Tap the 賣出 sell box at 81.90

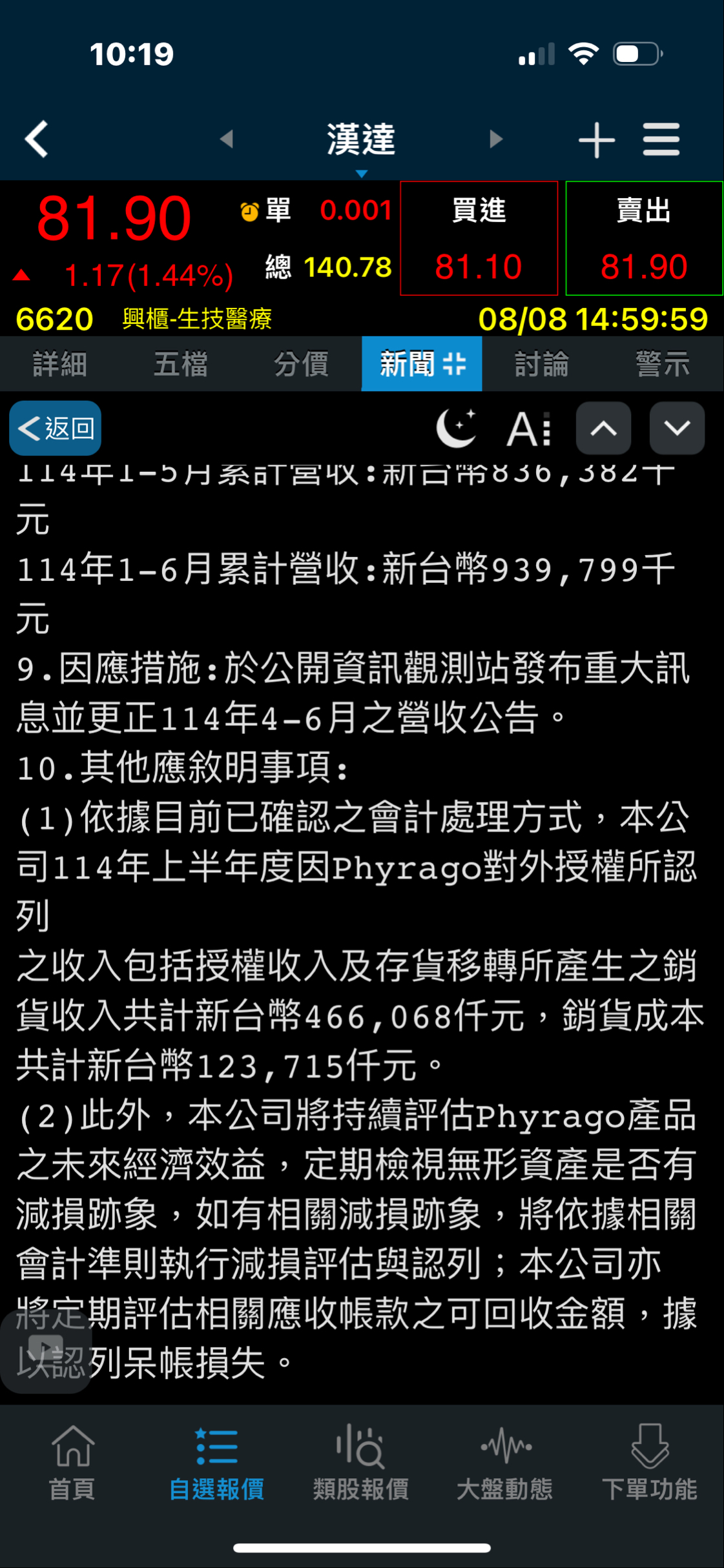pyautogui.click(x=644, y=238)
